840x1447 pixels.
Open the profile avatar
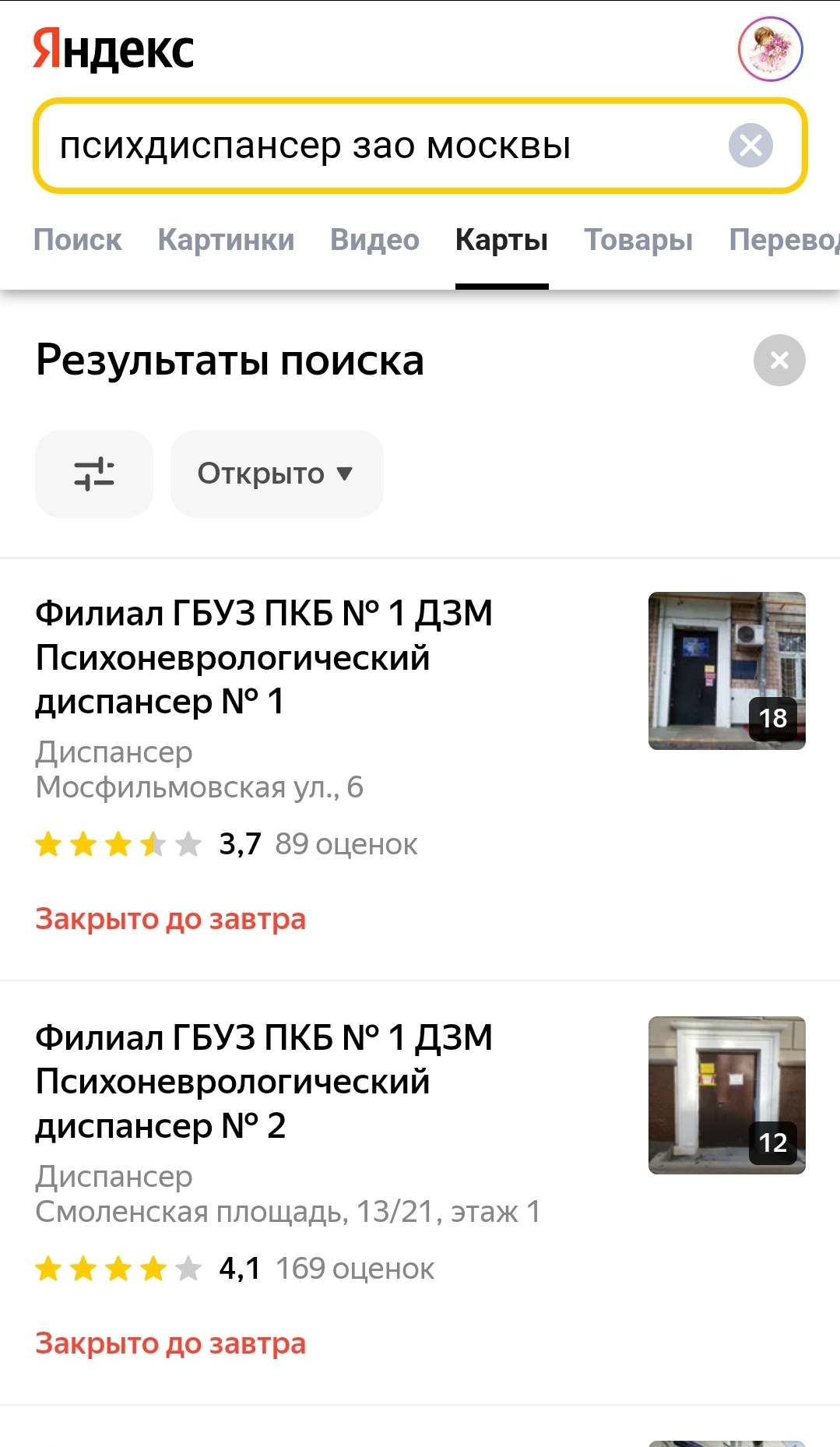(770, 49)
